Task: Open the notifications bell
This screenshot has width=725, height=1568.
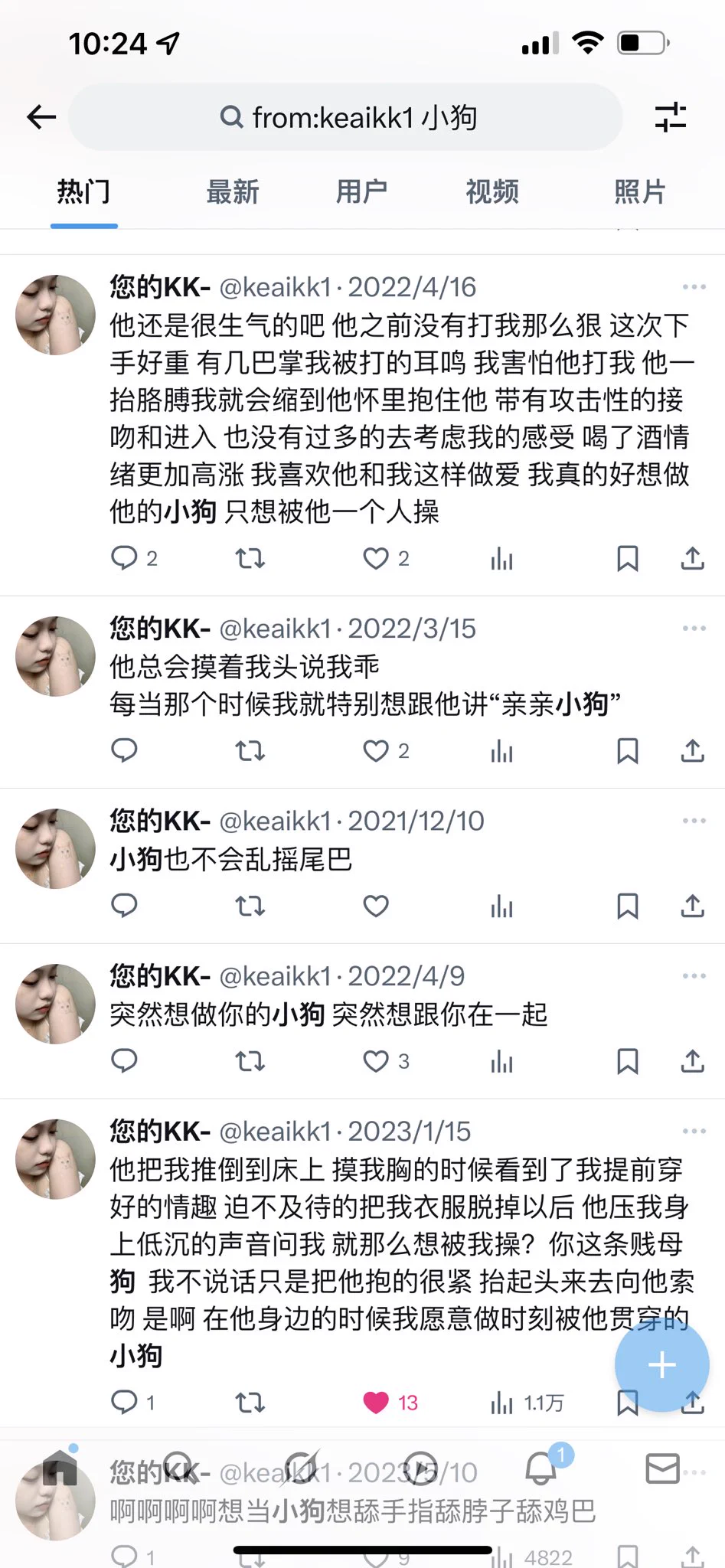Action: coord(541,1468)
